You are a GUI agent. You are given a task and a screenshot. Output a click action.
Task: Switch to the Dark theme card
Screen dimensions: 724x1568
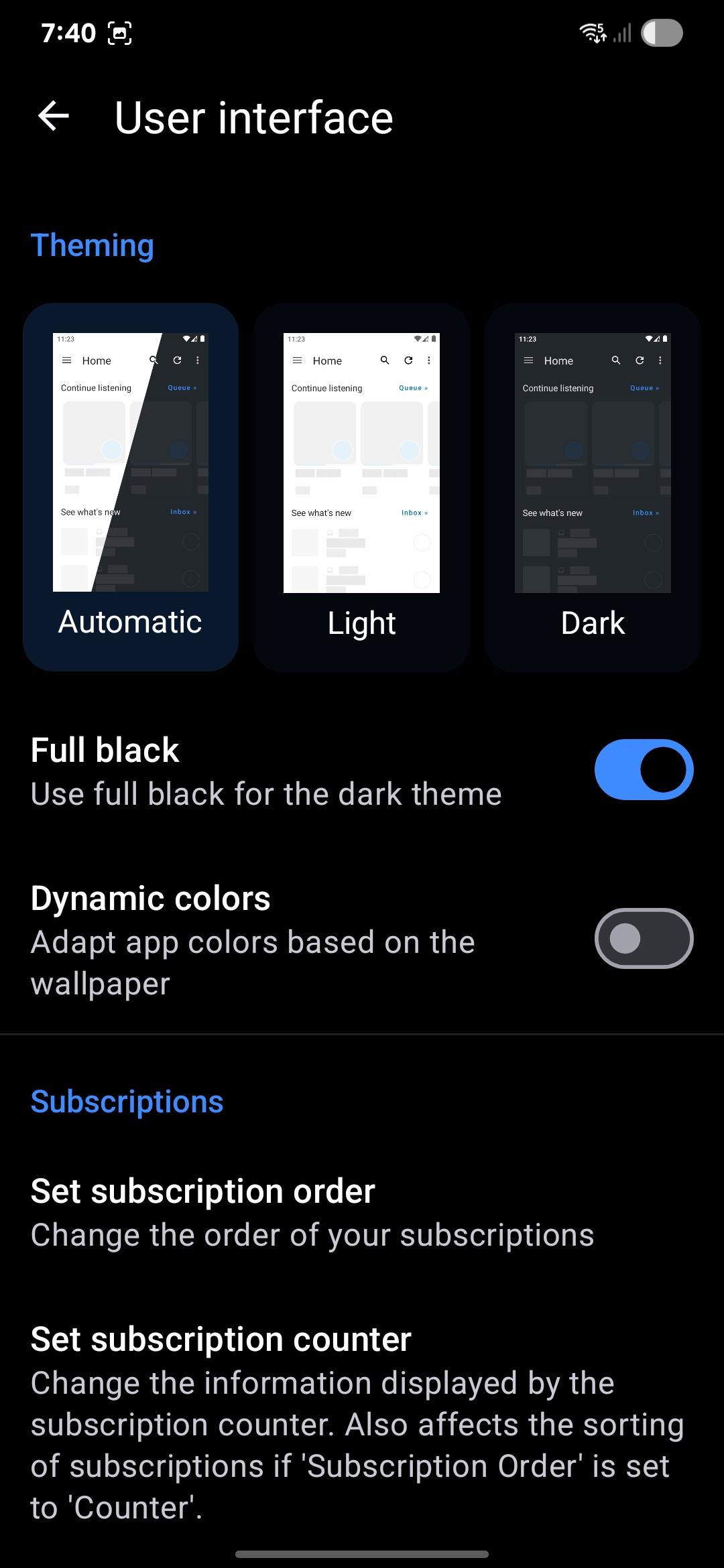[593, 487]
